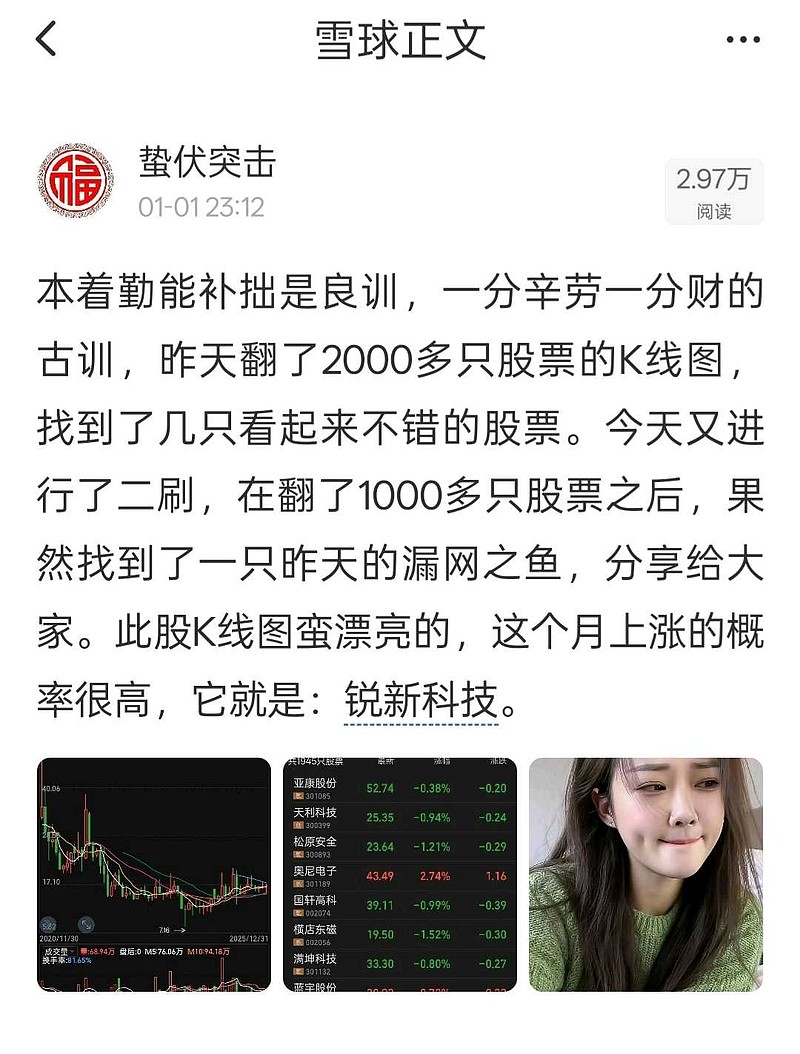Go back using the top-left arrow
Image resolution: width=800 pixels, height=1054 pixels.
point(46,39)
